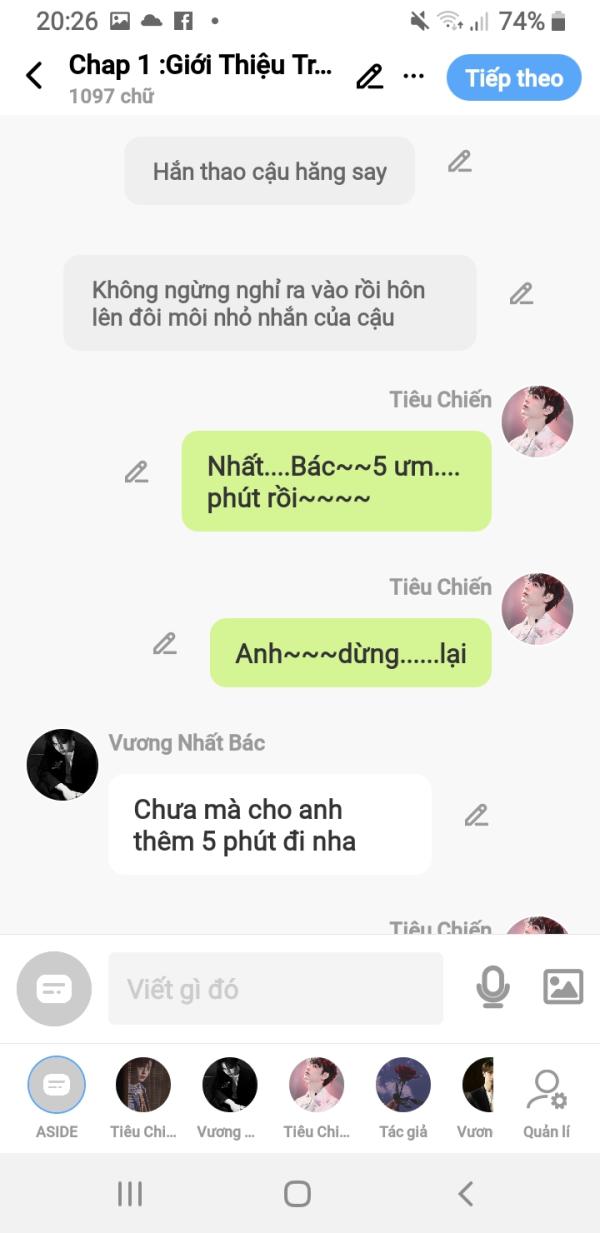Tap the Tiếp theo button
The width and height of the screenshot is (600, 1233).
click(x=514, y=78)
